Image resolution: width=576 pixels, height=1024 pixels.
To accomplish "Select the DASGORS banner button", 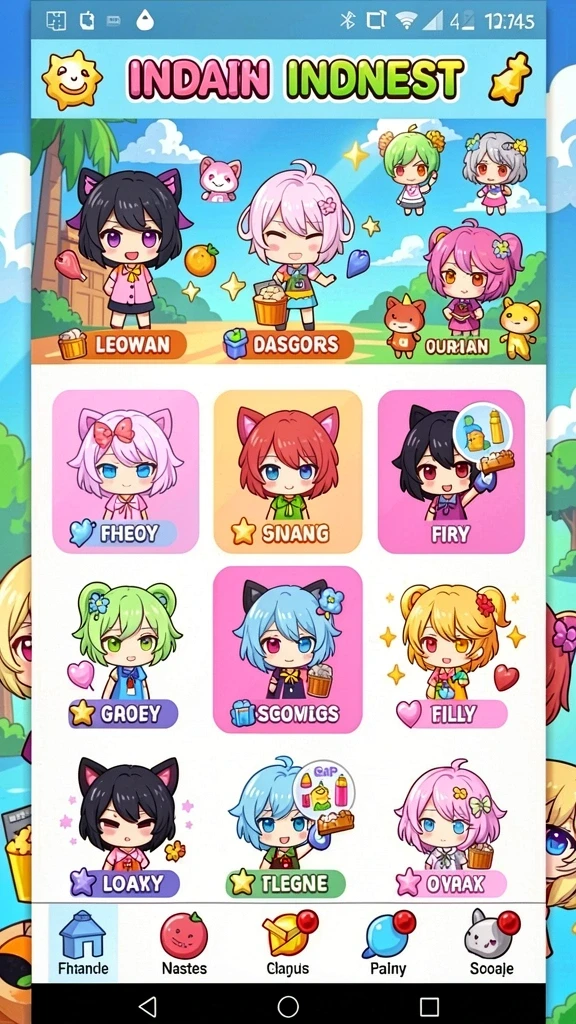I will click(x=288, y=344).
